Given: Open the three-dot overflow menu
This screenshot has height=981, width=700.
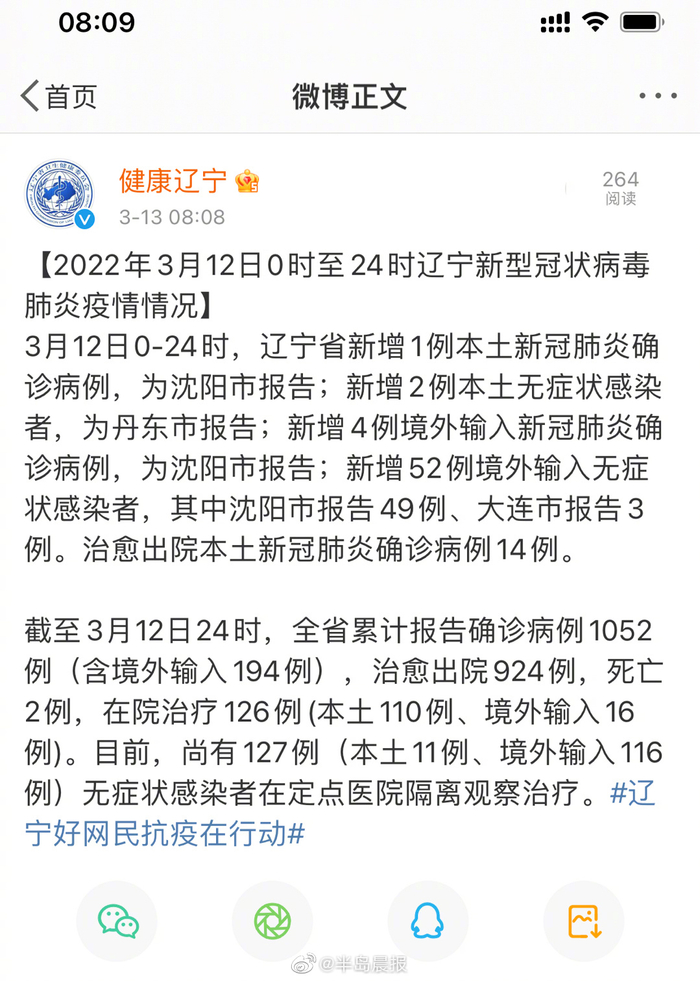Looking at the screenshot, I should pyautogui.click(x=657, y=97).
